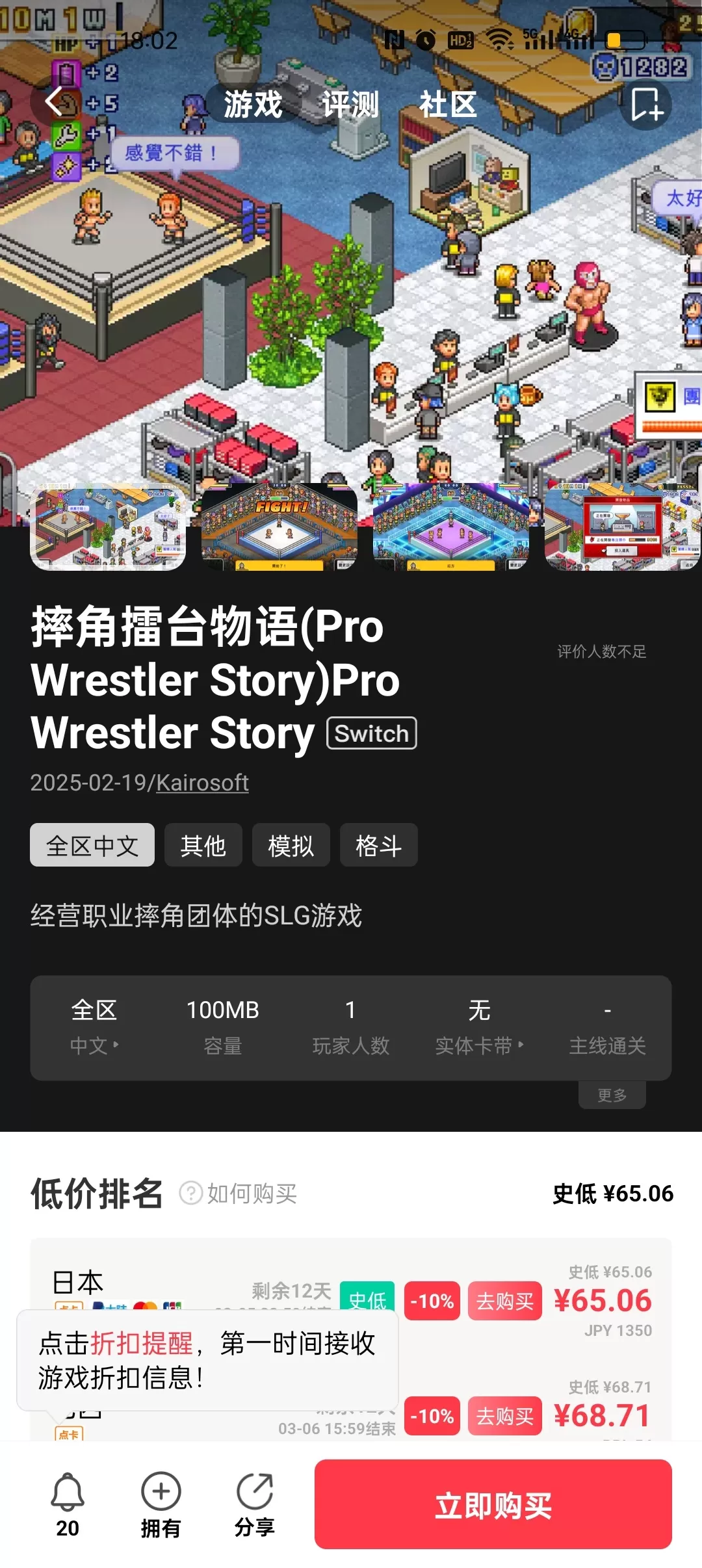Select the 全区中文 tag
The height and width of the screenshot is (1568, 702).
(92, 846)
